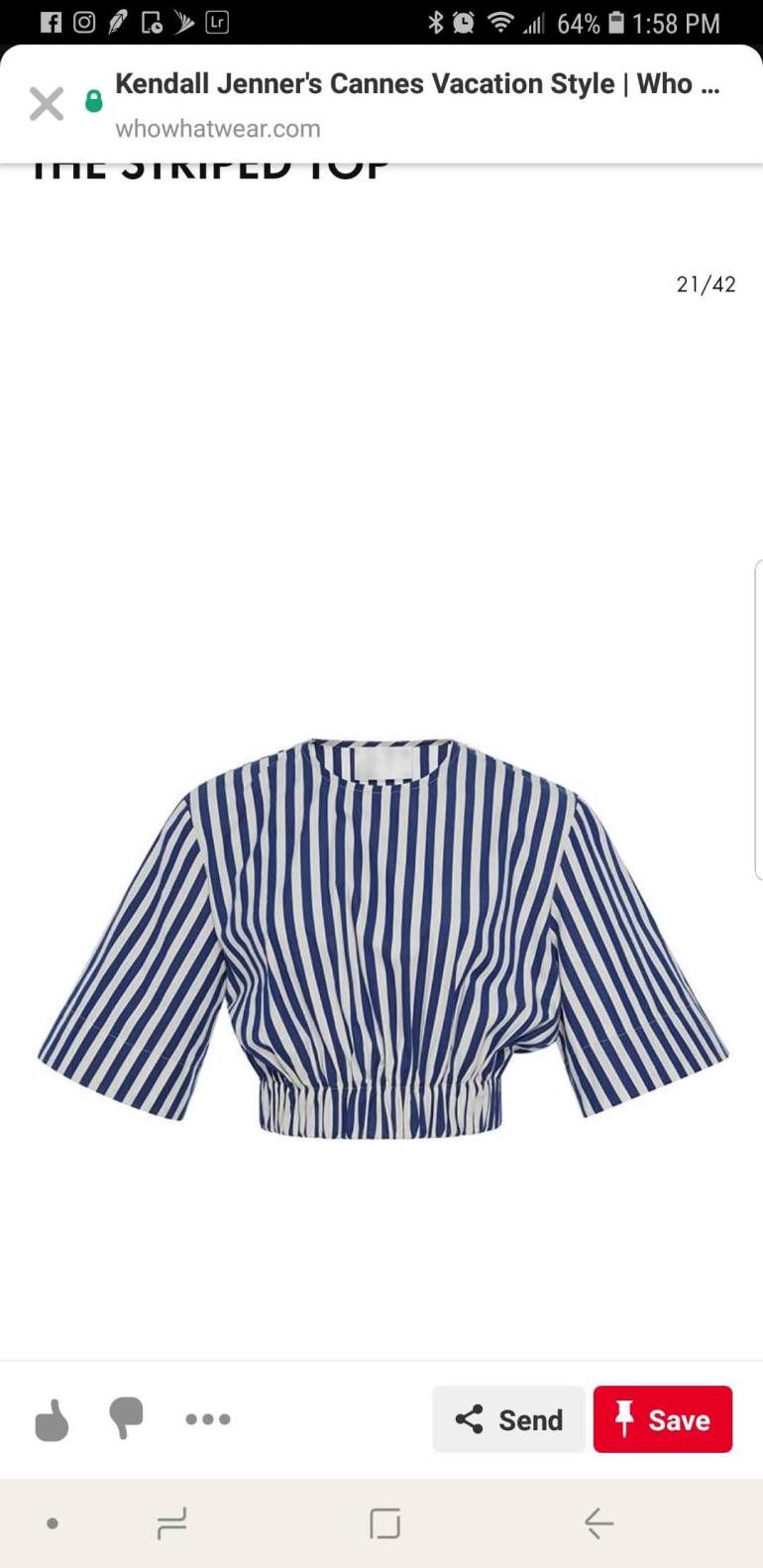
Task: Tap the Bluetooth status icon
Action: pyautogui.click(x=436, y=23)
